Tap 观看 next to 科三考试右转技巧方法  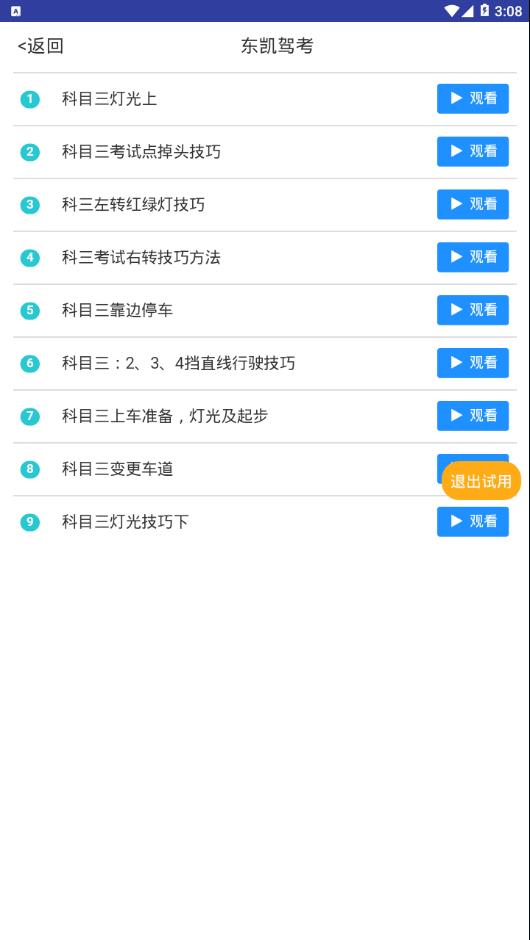[x=472, y=257]
